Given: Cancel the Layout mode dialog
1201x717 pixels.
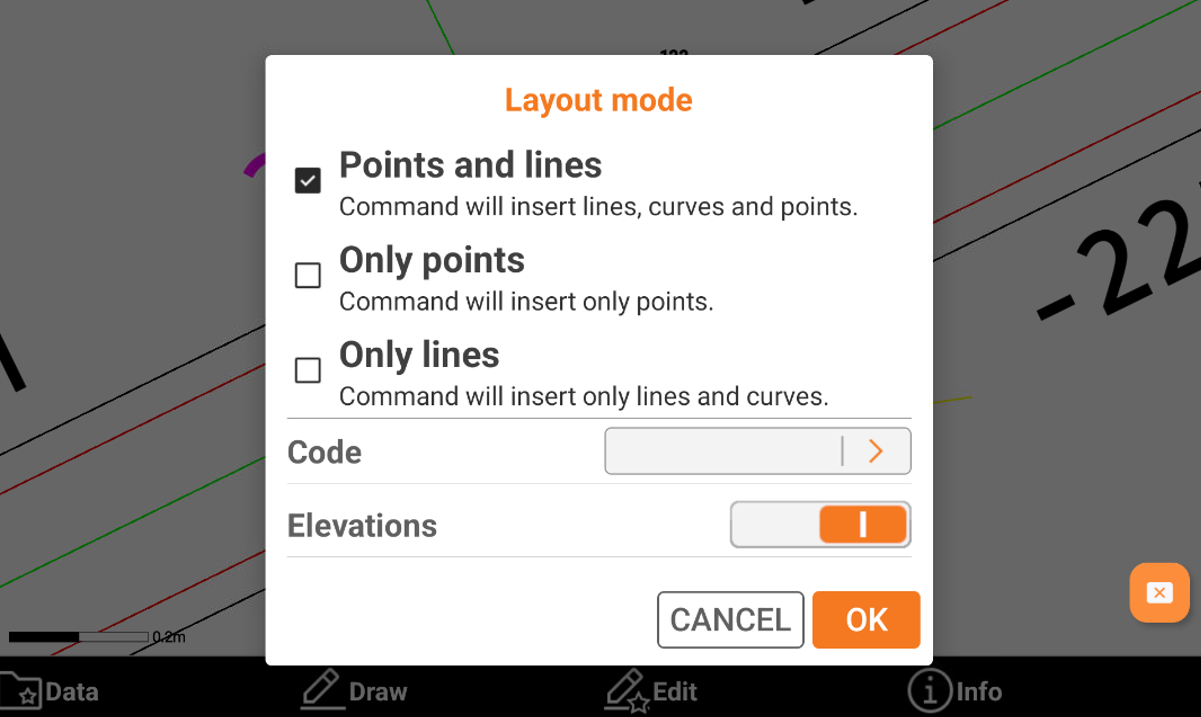Looking at the screenshot, I should coord(730,620).
